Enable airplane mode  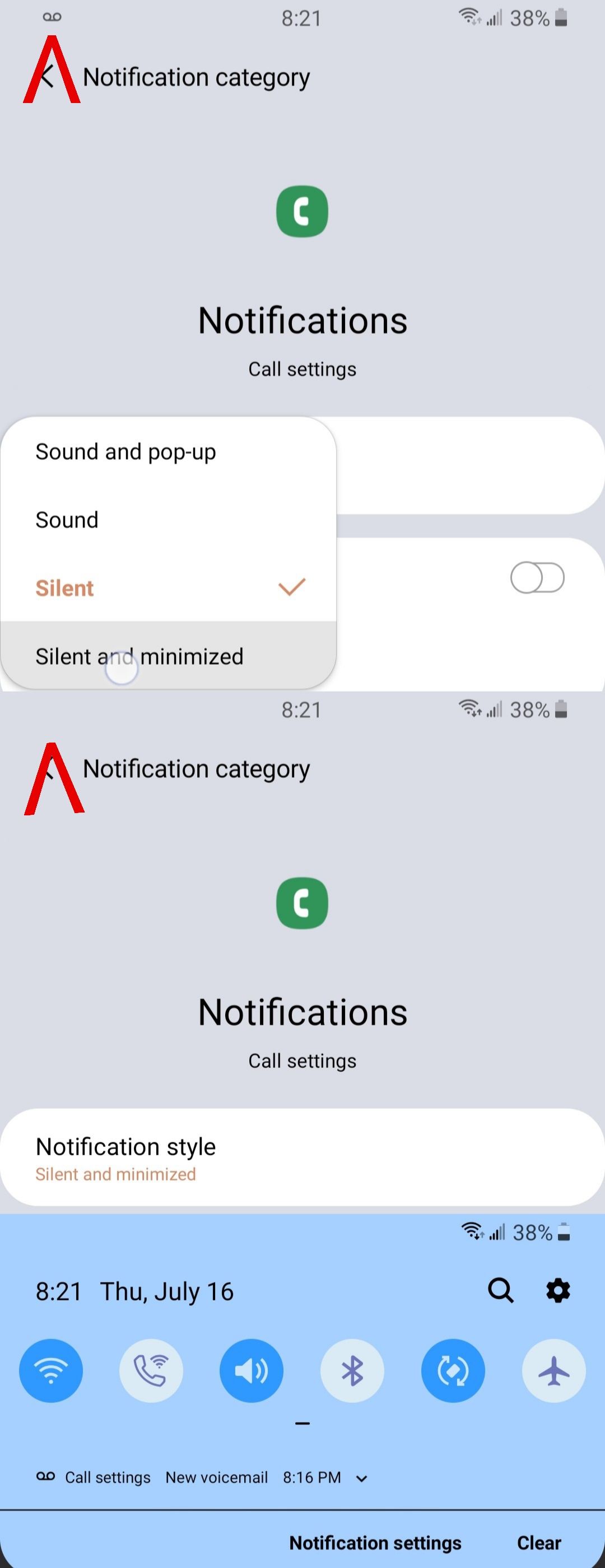[553, 1371]
